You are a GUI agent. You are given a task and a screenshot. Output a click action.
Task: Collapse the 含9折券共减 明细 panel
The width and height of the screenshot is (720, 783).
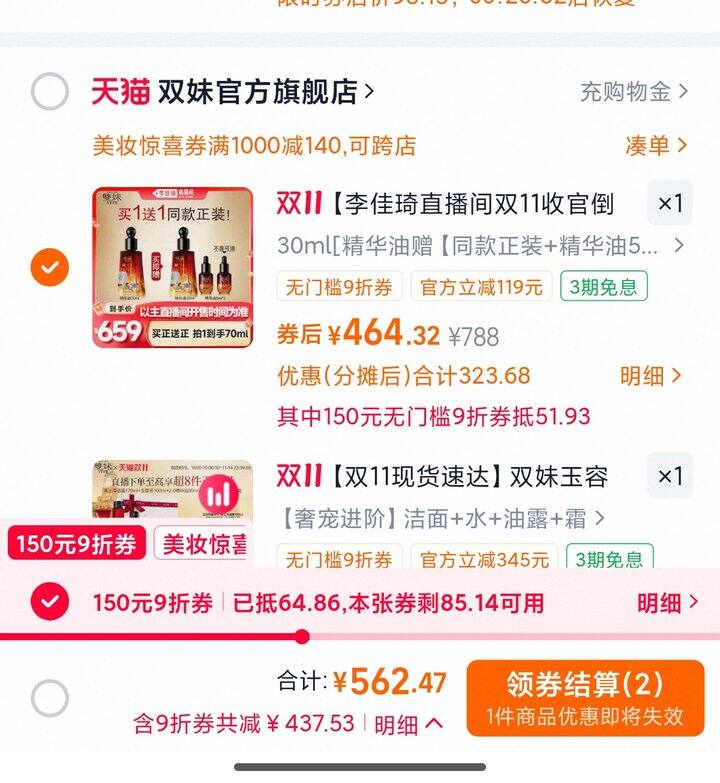click(409, 724)
